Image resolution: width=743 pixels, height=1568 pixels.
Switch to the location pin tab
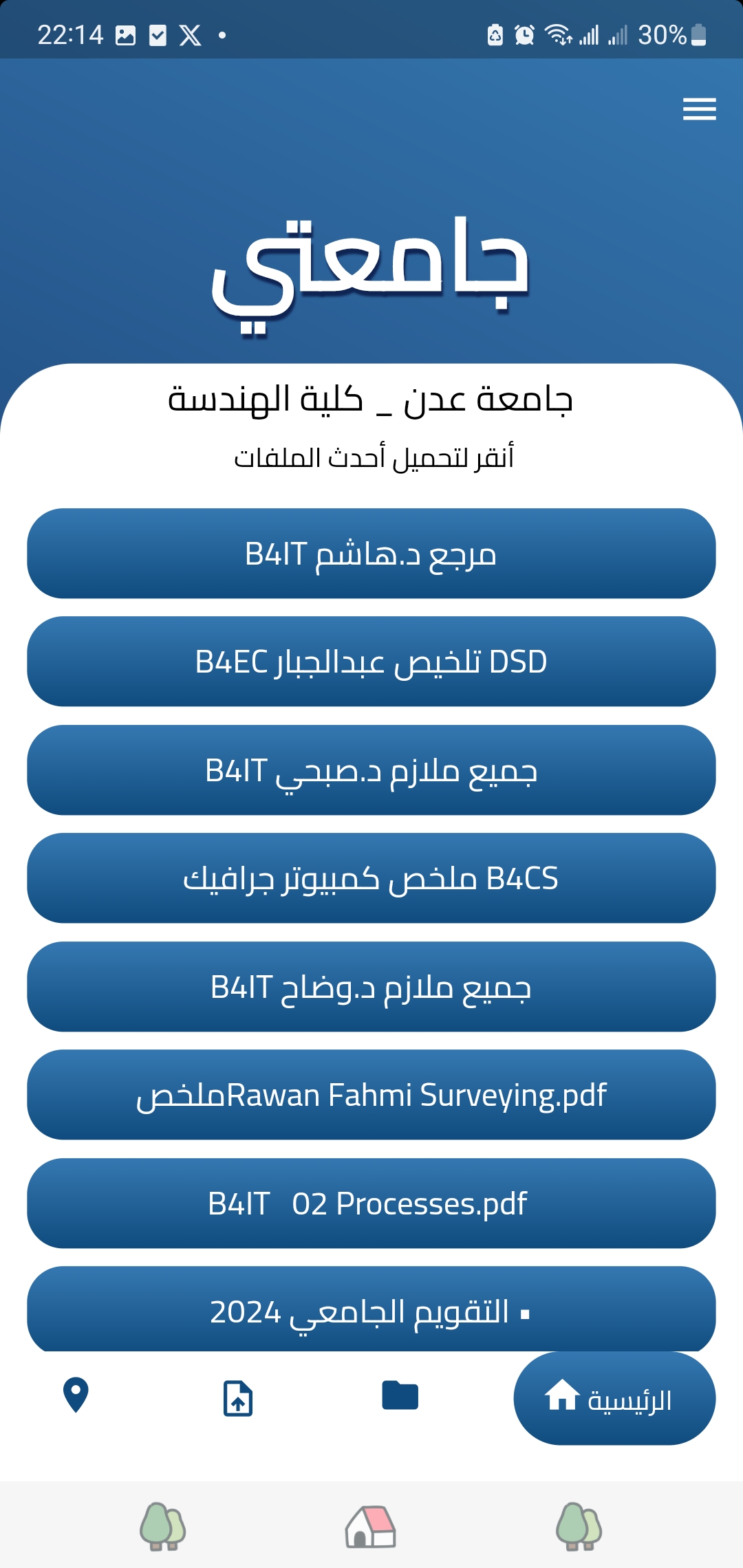tap(76, 1395)
